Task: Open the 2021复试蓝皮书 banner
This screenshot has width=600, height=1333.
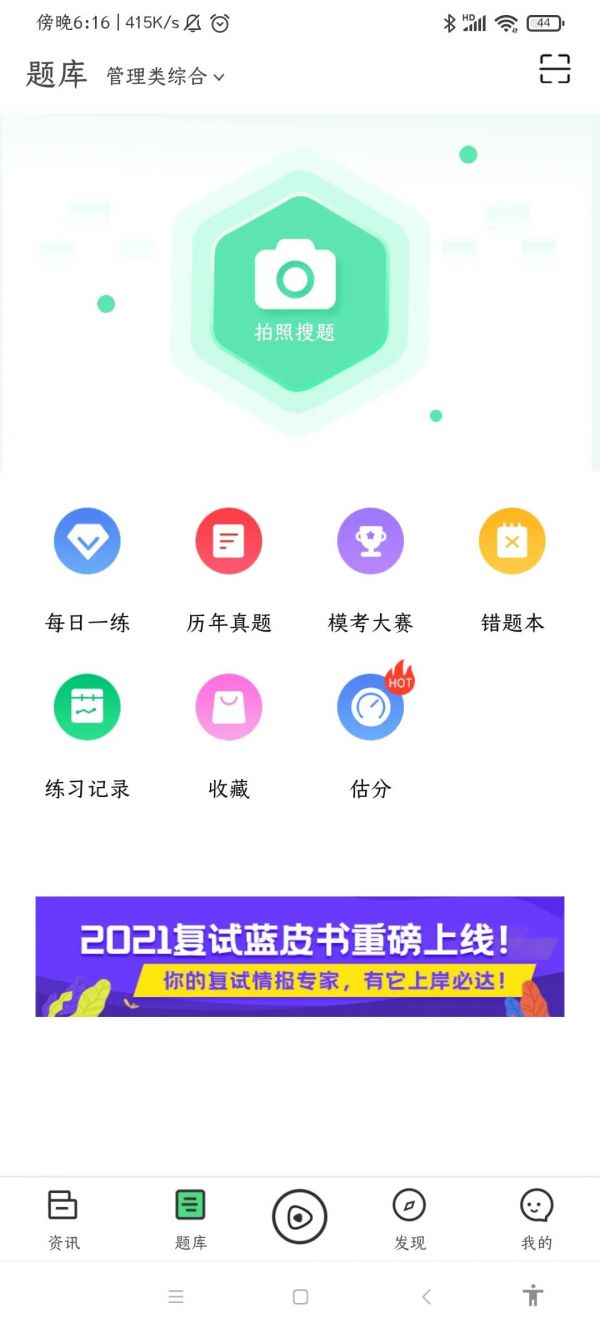Action: coord(300,956)
